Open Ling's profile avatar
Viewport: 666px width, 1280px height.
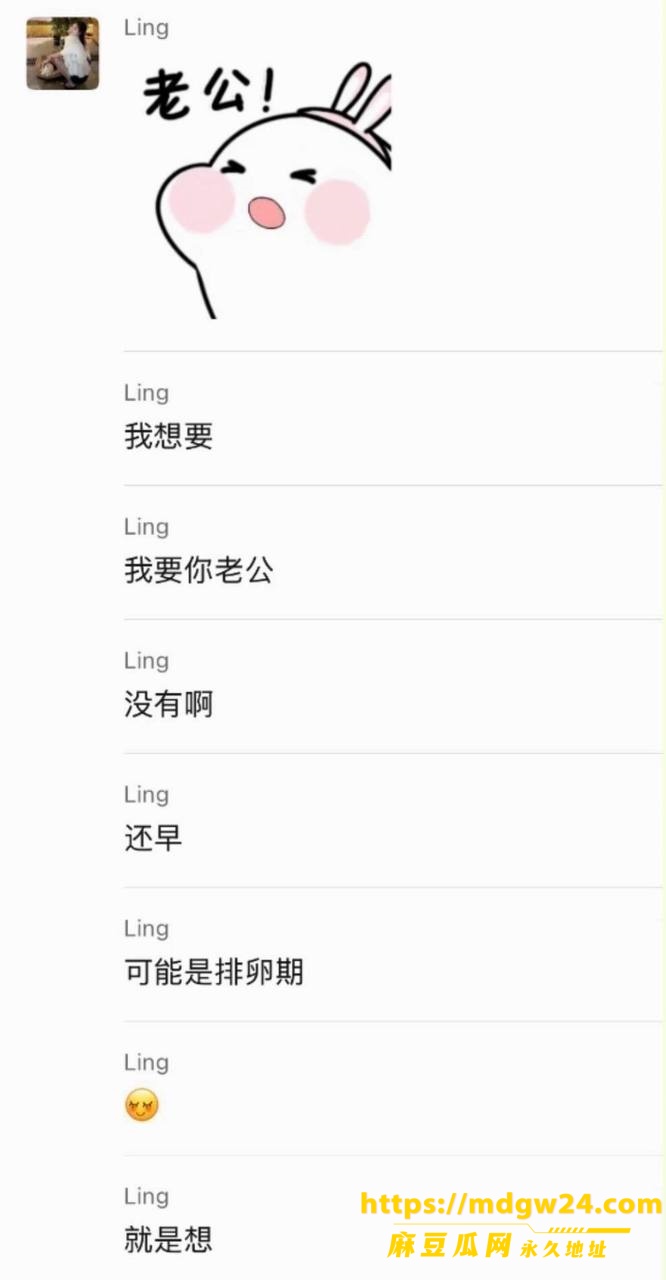click(x=63, y=54)
